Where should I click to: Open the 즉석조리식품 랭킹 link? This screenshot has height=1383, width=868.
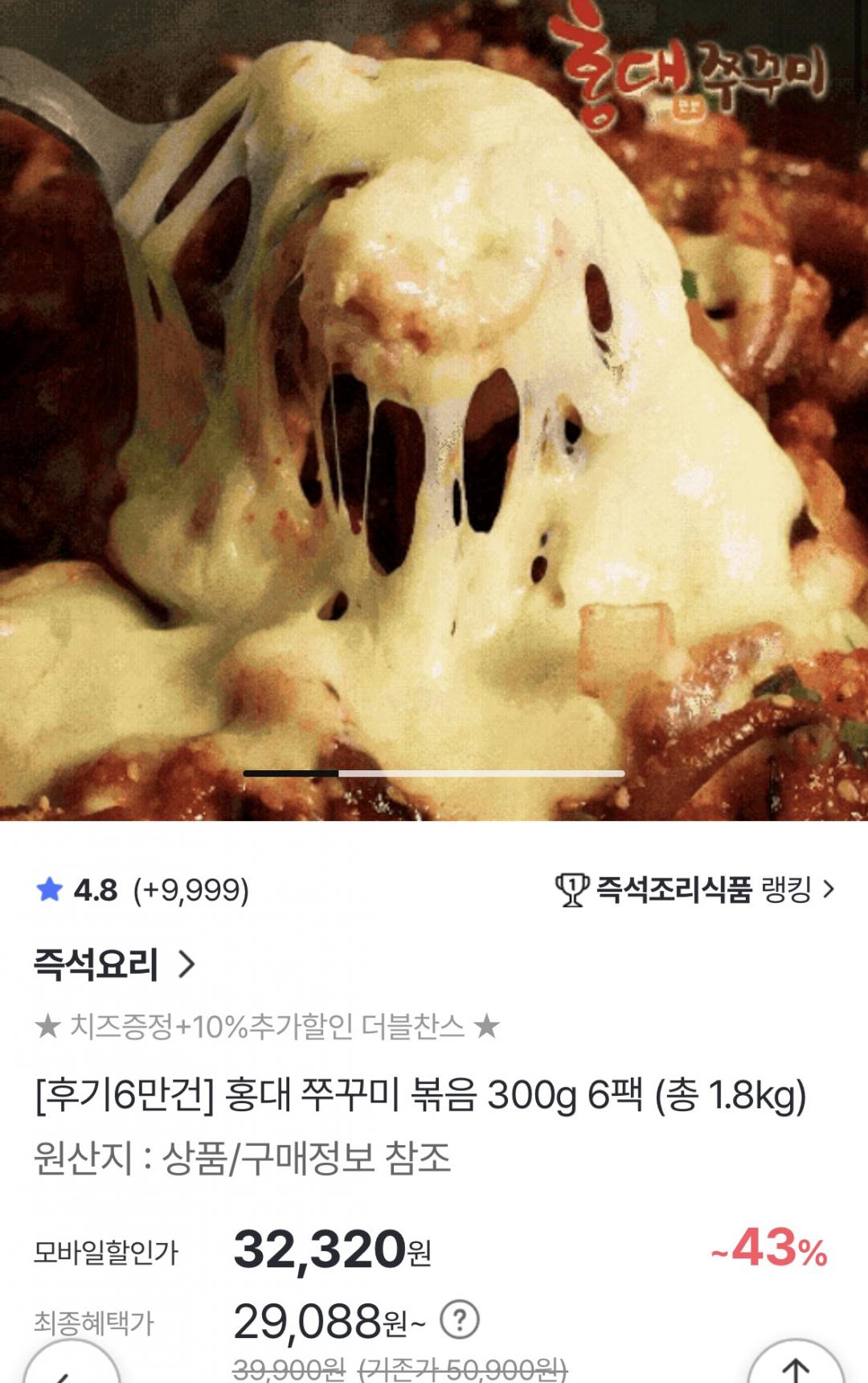[696, 890]
